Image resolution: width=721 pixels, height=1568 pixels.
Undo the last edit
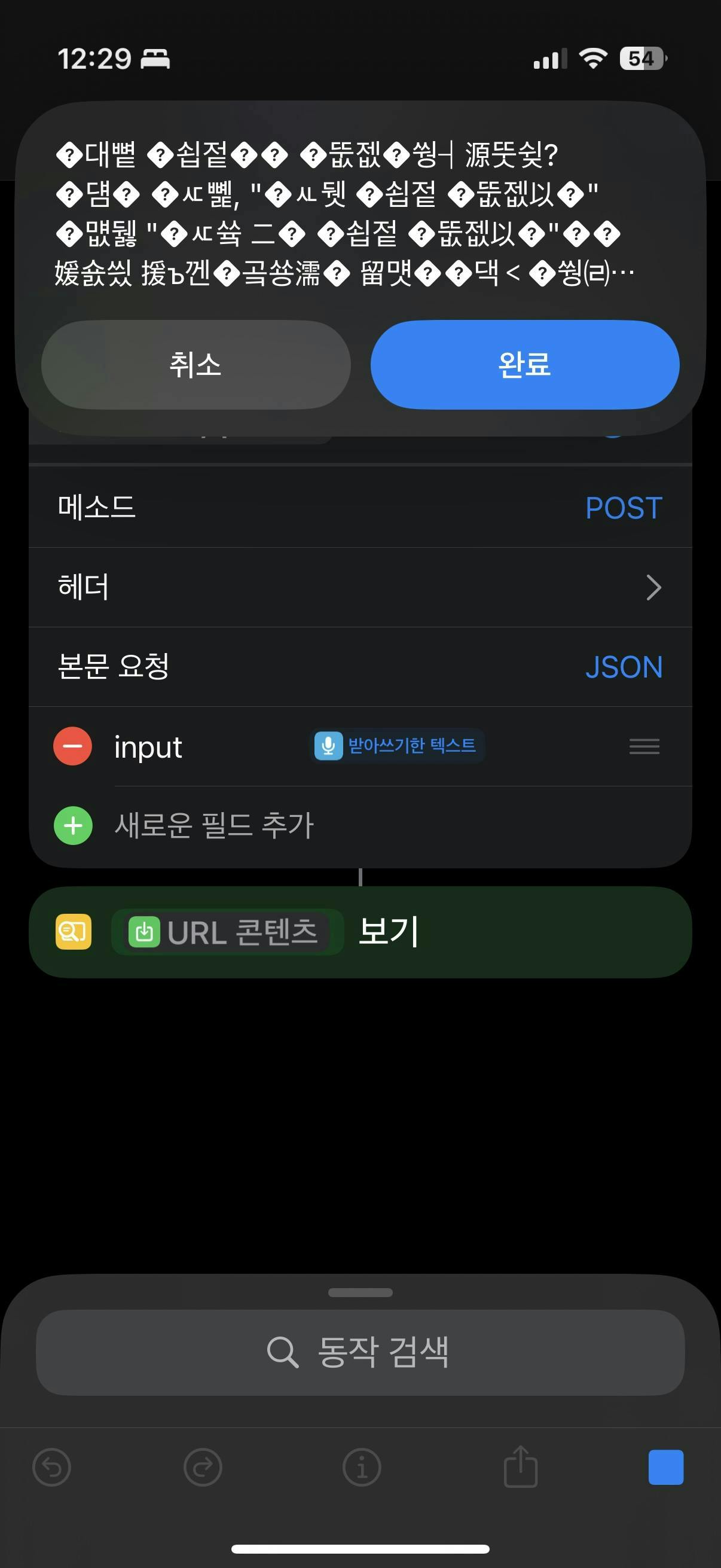(52, 1468)
